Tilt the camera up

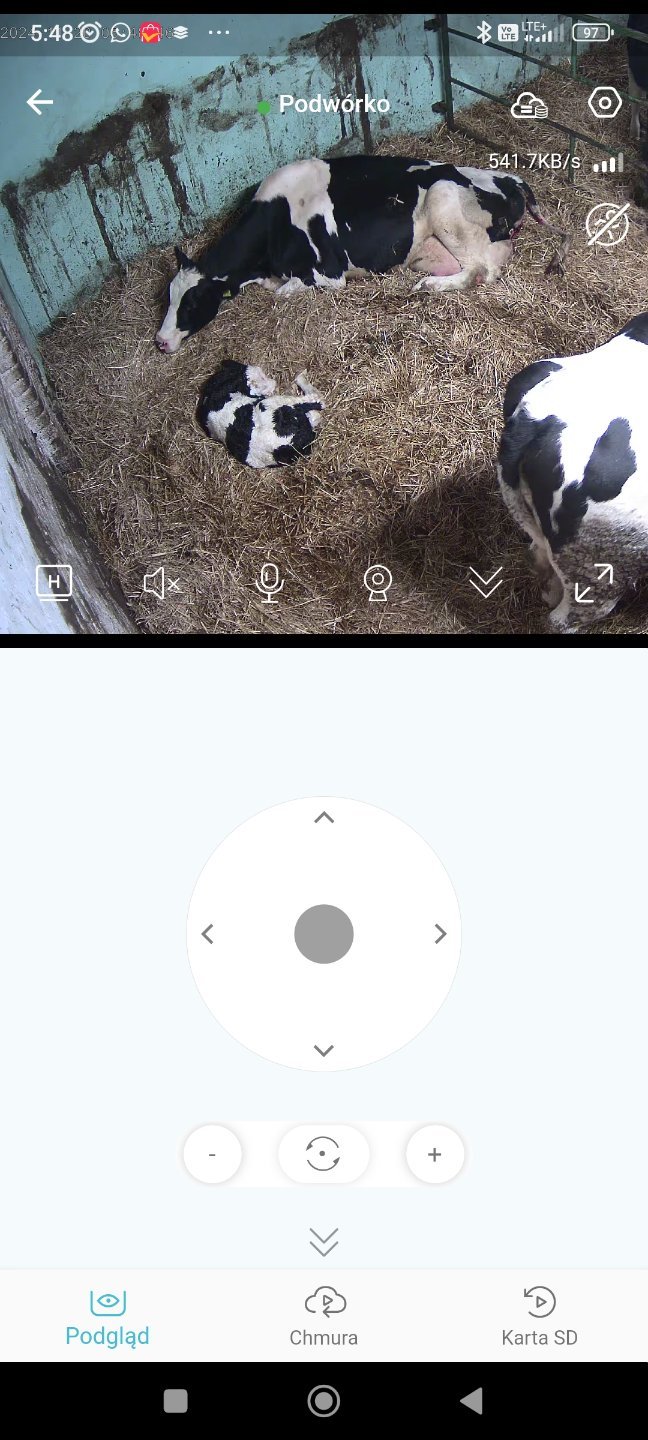click(324, 818)
